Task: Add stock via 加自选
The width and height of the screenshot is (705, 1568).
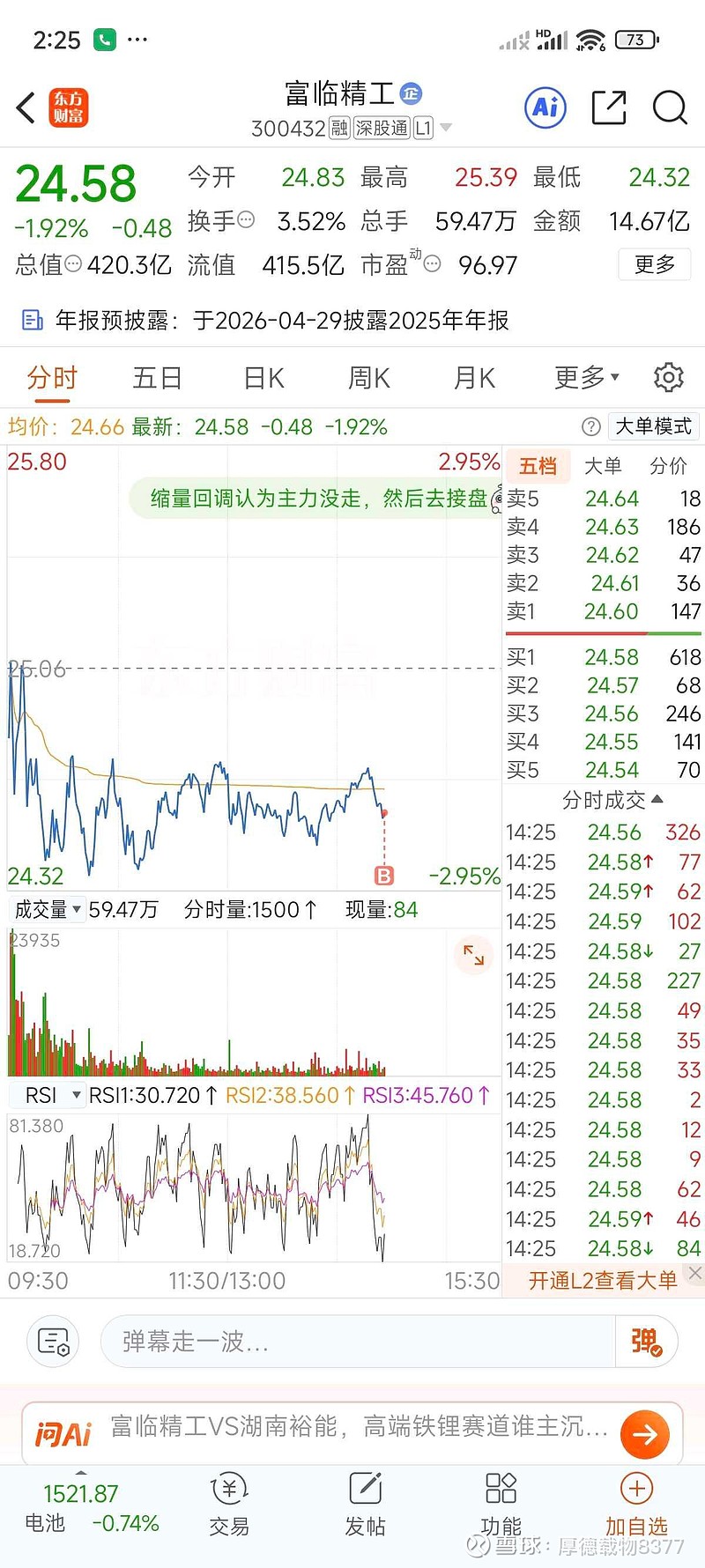Action: point(636,1506)
